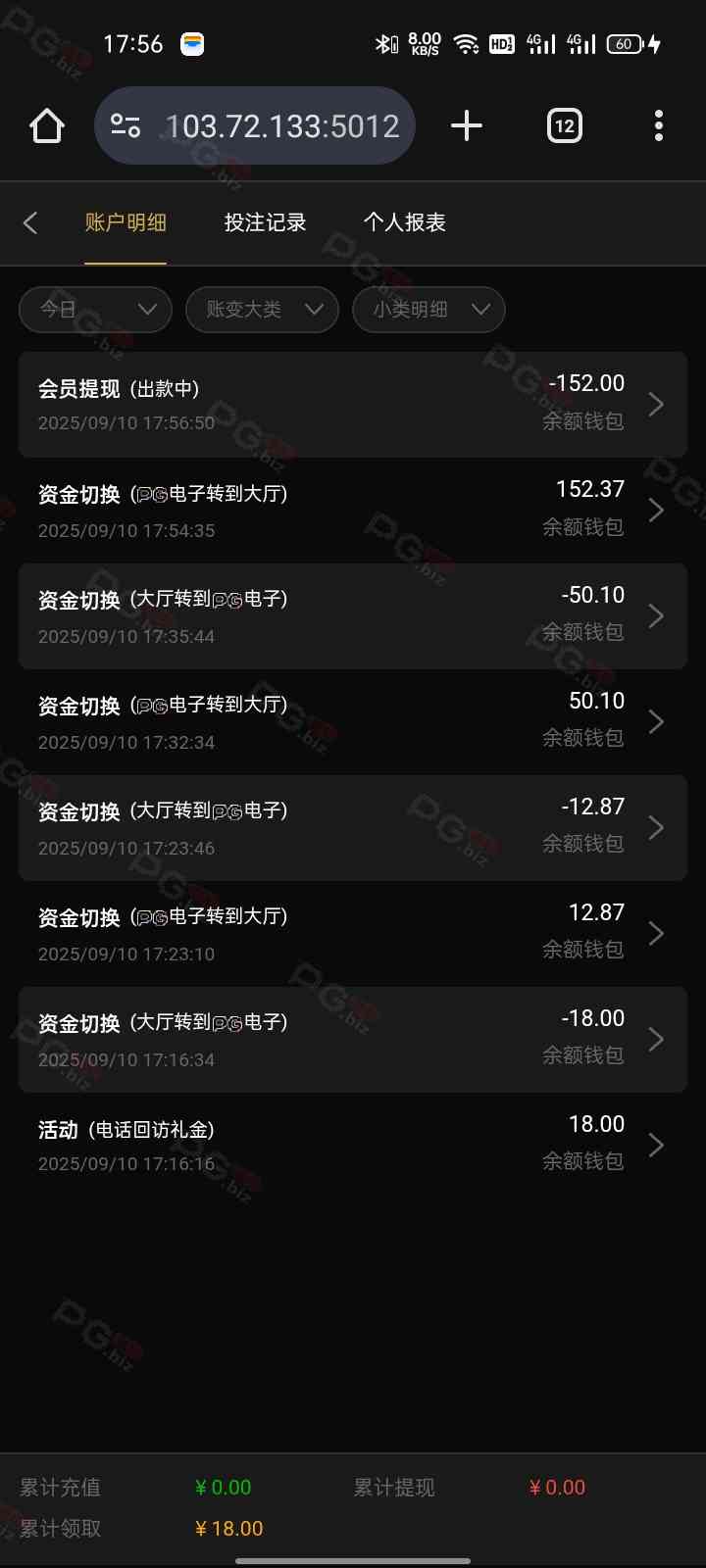Go to the browser home page
The width and height of the screenshot is (706, 1568).
point(47,125)
